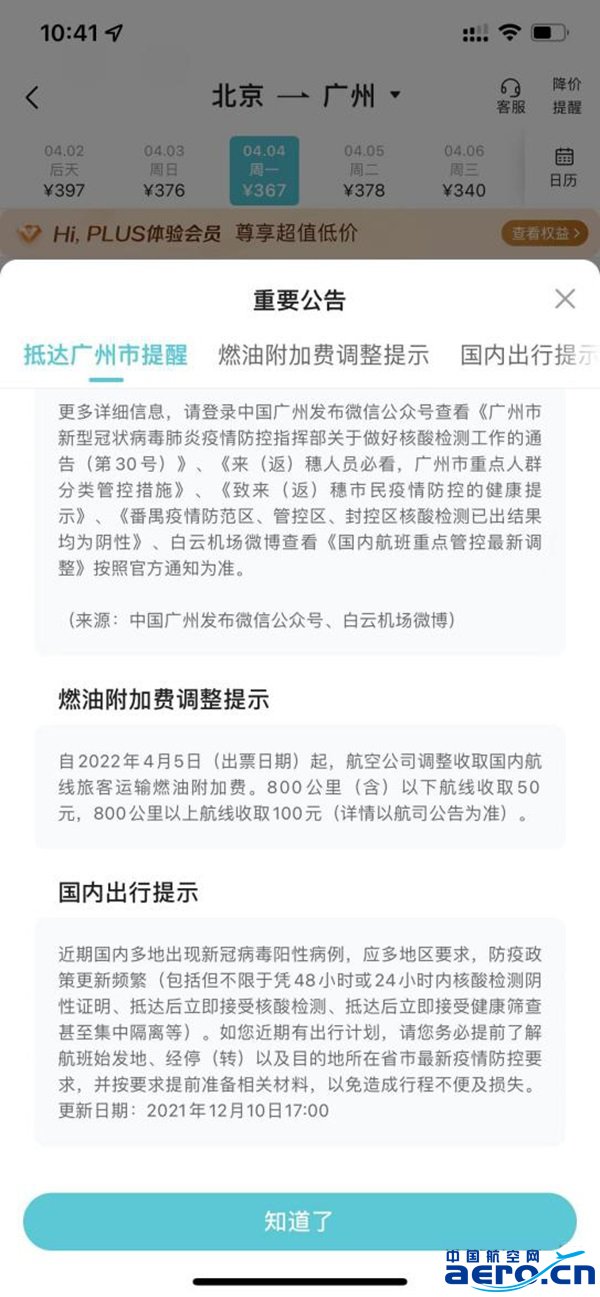Viewport: 600px width, 1297px height.
Task: Go back with the arrow icon
Action: [x=32, y=97]
